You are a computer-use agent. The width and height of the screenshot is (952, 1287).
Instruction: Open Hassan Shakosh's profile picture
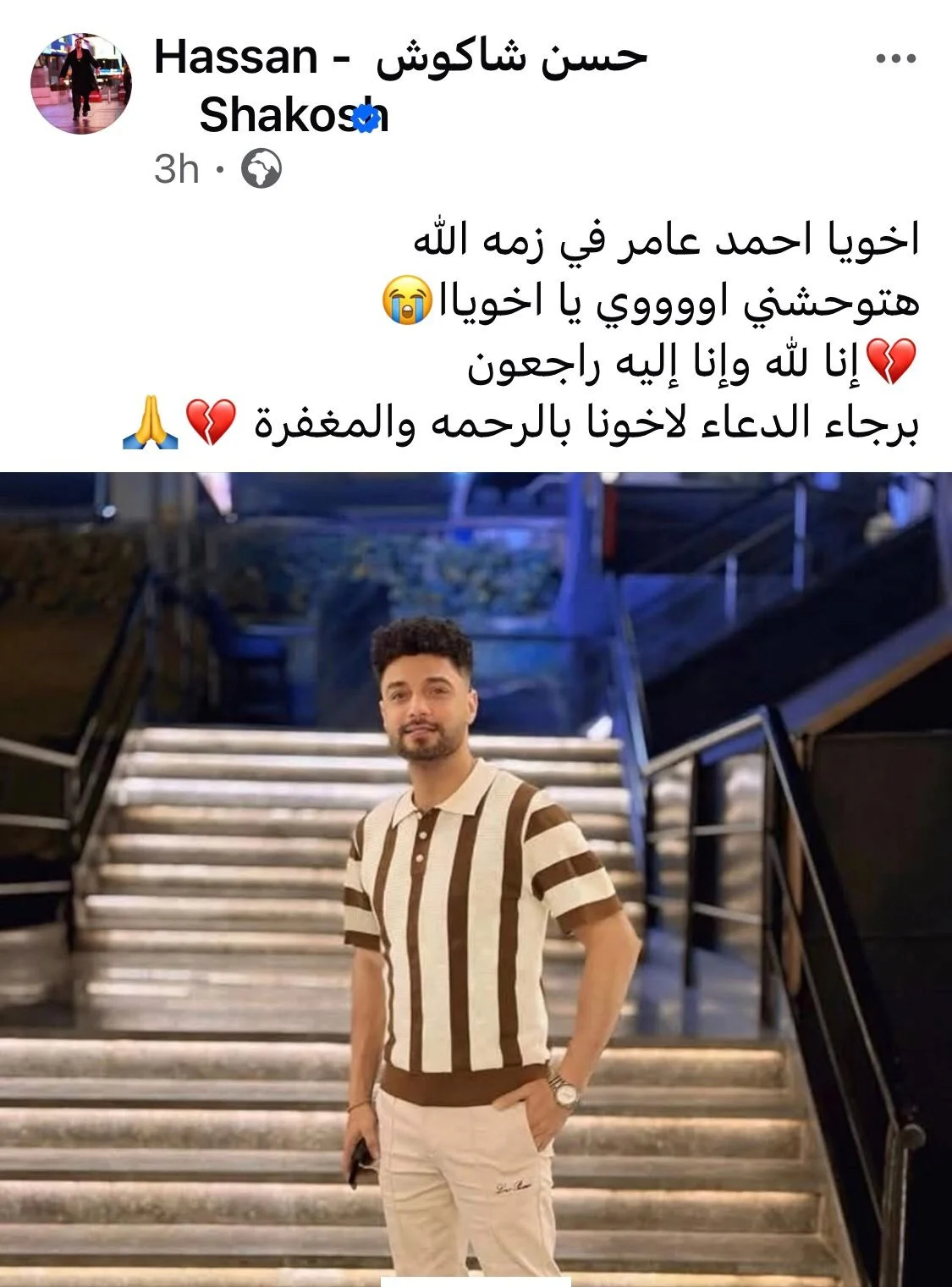pos(81,84)
